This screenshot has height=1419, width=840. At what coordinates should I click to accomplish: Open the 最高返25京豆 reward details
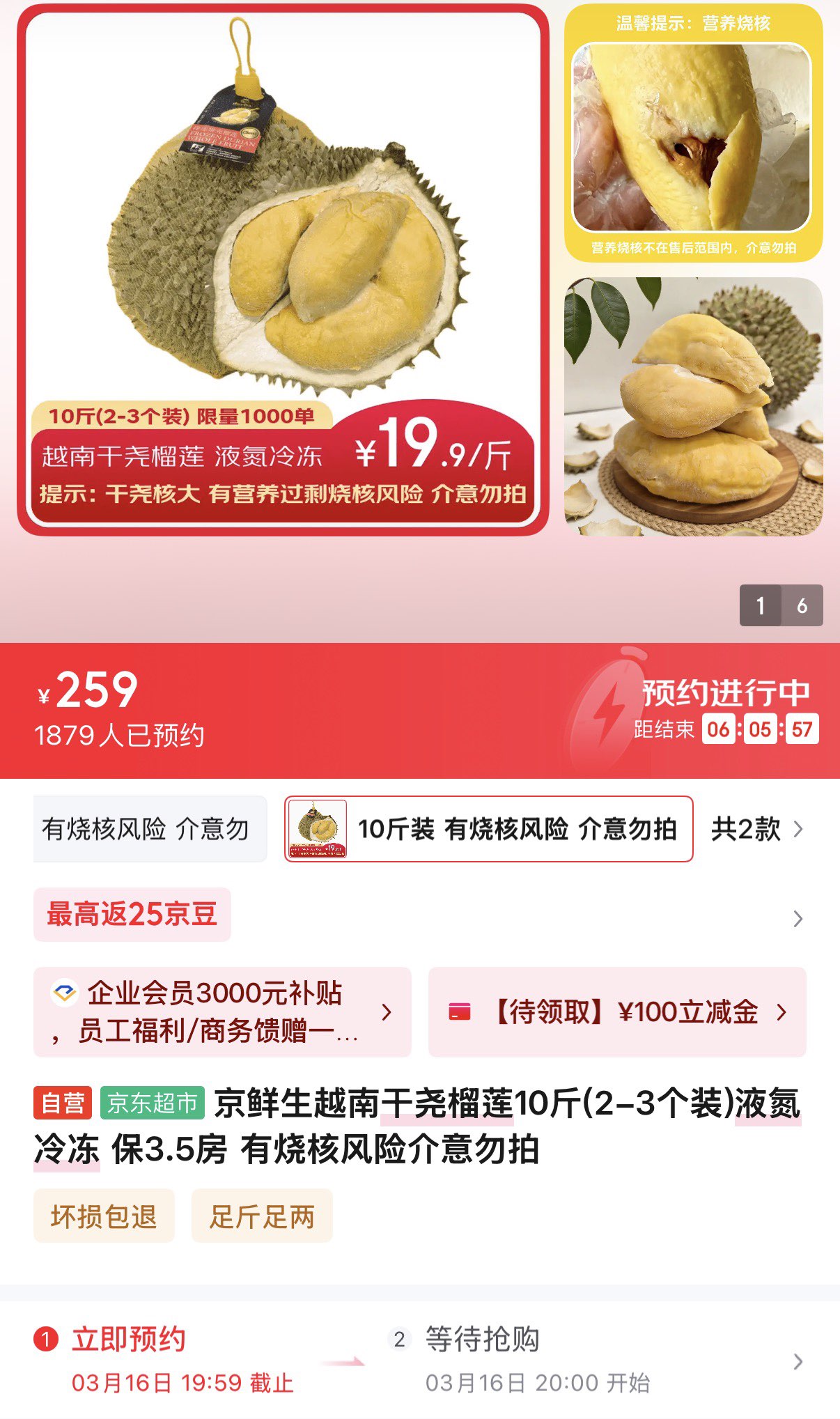(x=132, y=915)
